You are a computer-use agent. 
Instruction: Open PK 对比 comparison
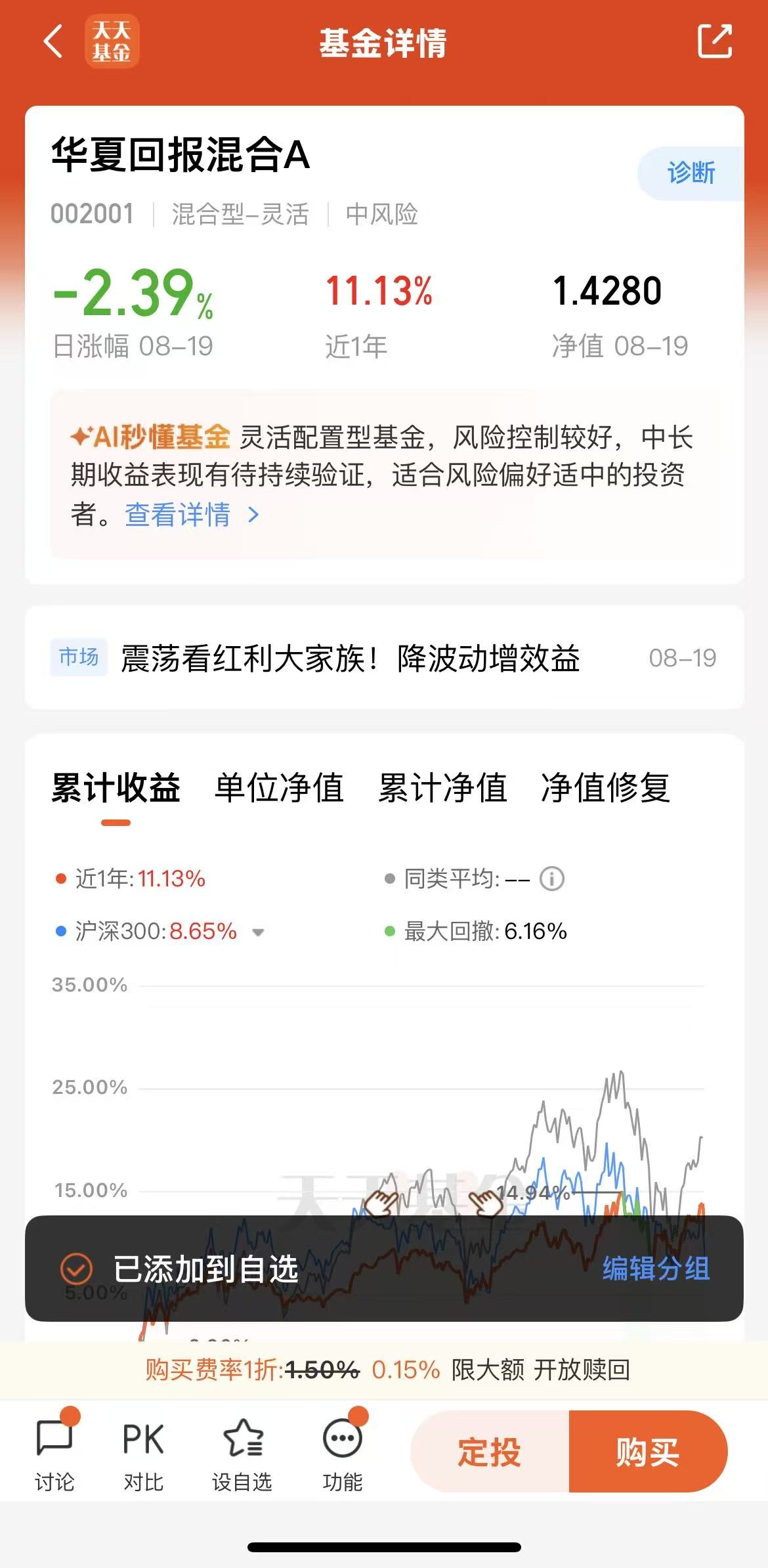point(144,1452)
